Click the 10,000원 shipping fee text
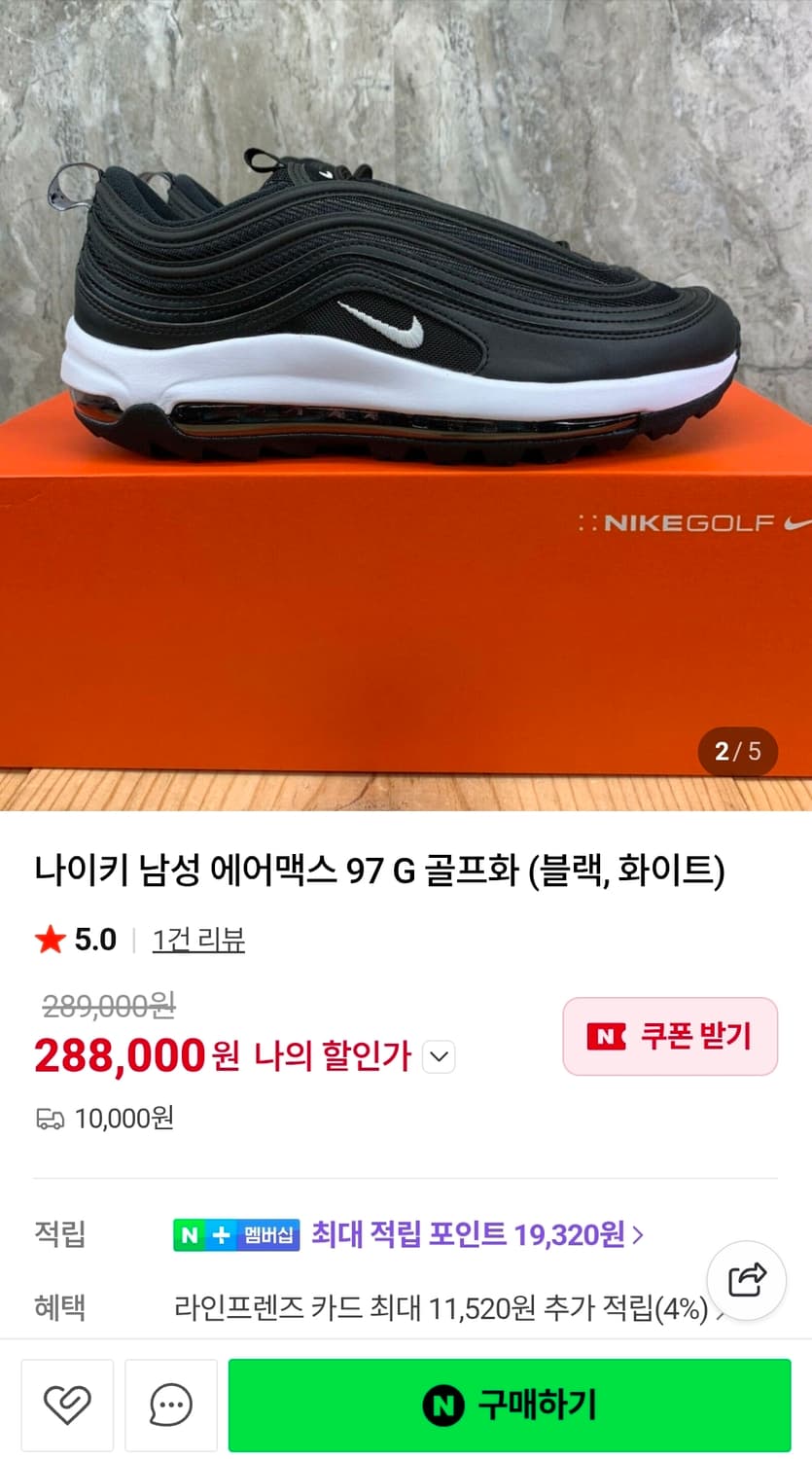 tap(126, 1119)
